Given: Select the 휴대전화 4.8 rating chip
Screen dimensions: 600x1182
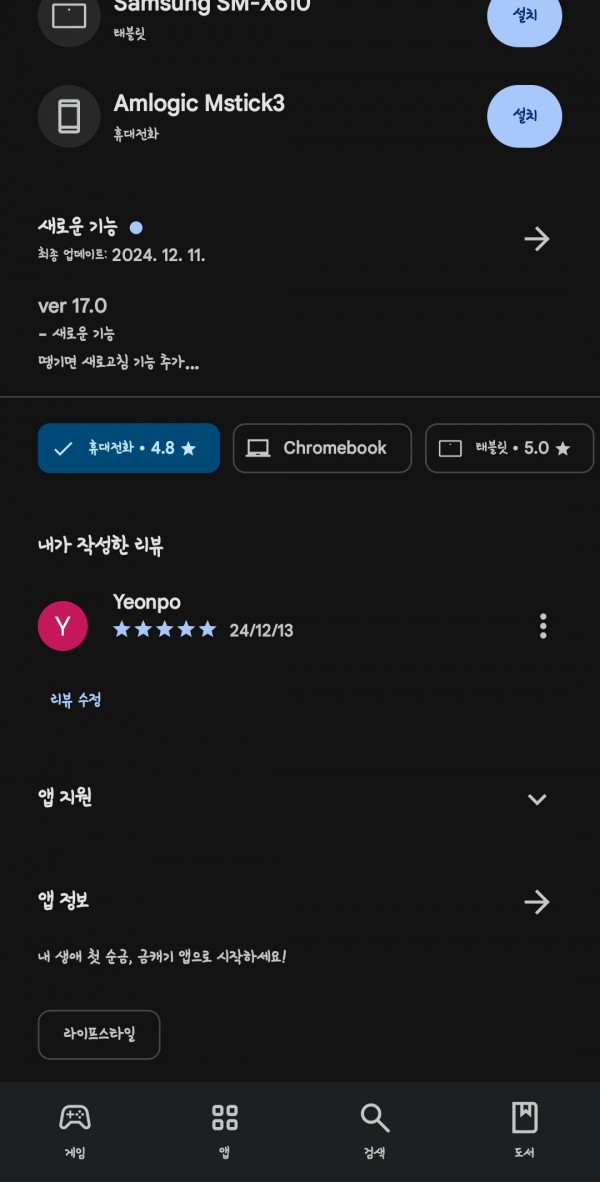Looking at the screenshot, I should coord(129,449).
